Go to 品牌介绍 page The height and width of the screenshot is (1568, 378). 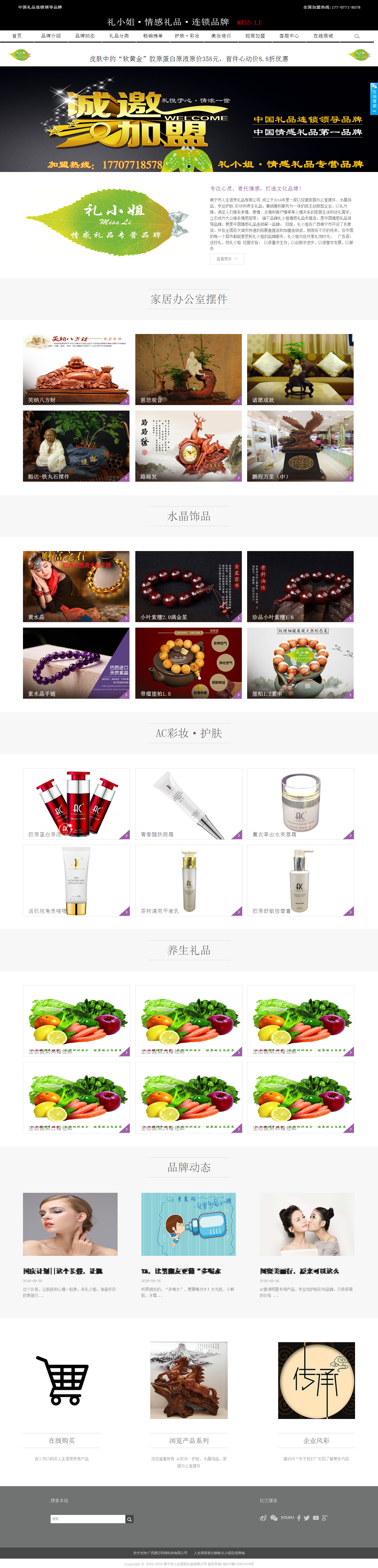tap(51, 36)
